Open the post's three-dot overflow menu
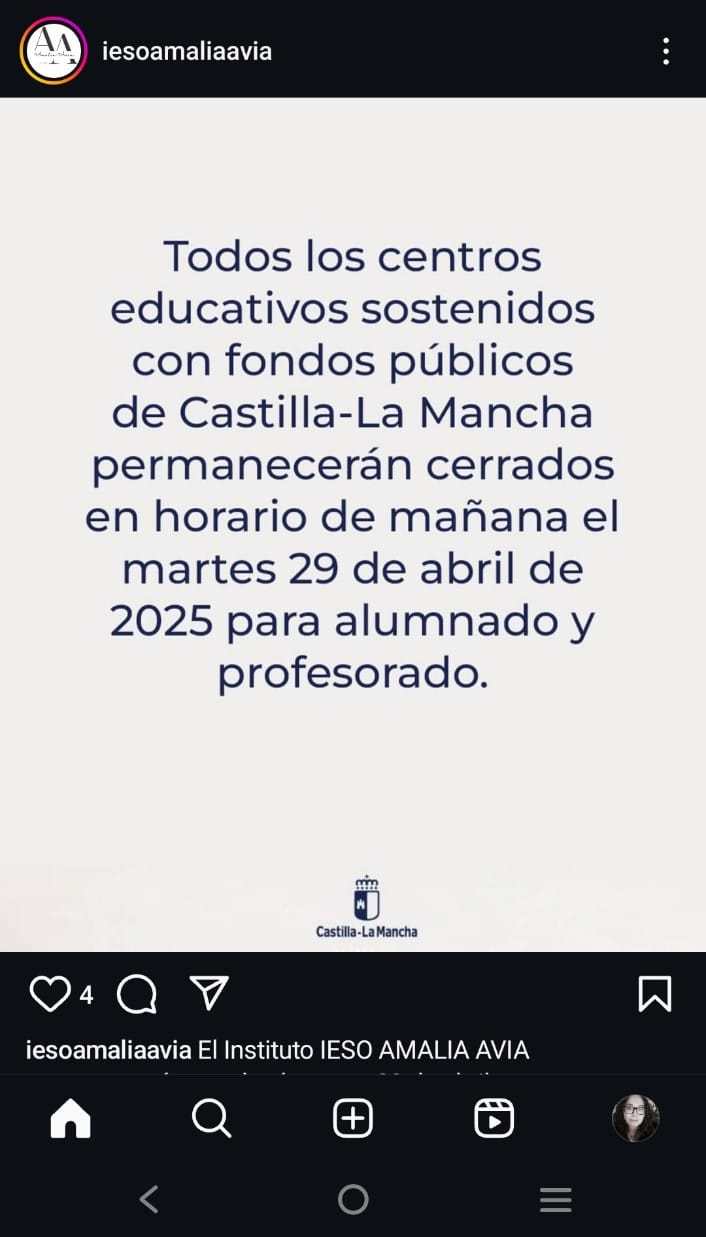 [666, 51]
